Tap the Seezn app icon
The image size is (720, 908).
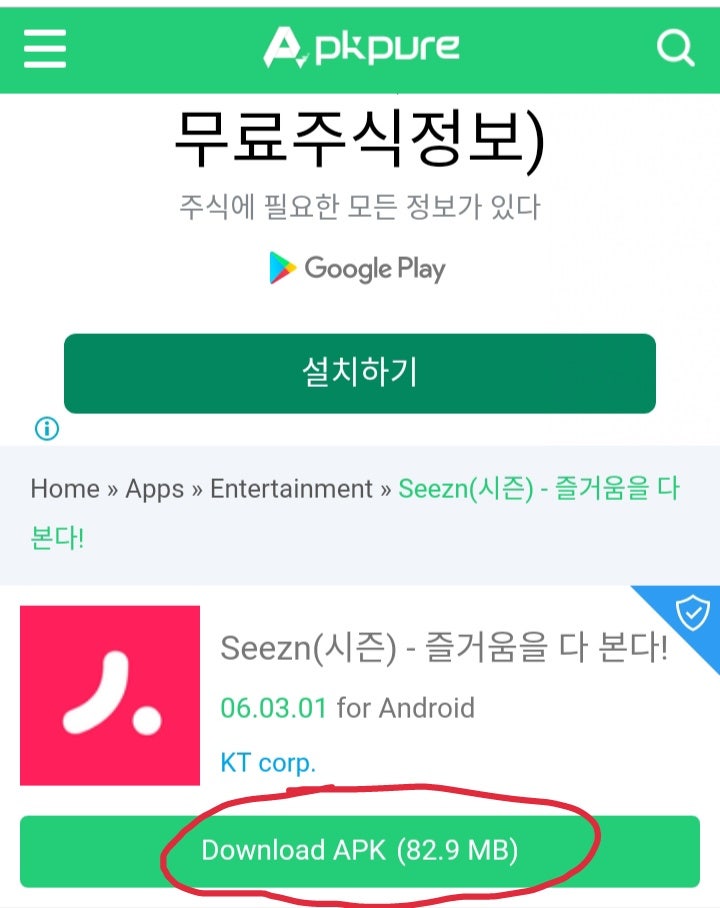coord(110,695)
